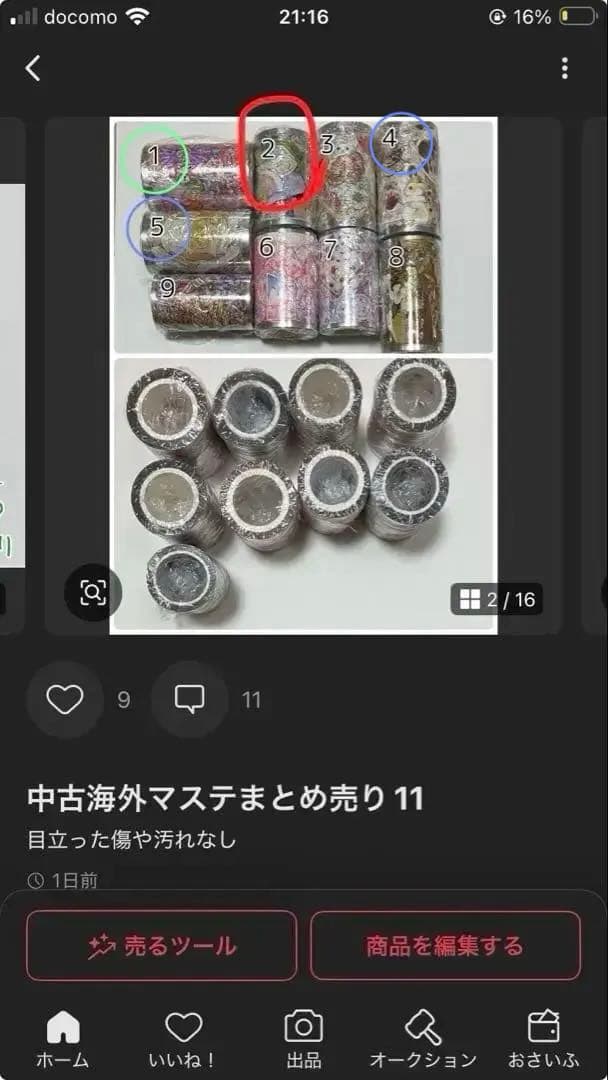Go to the オークション tab
This screenshot has width=608, height=1080.
(x=423, y=1038)
